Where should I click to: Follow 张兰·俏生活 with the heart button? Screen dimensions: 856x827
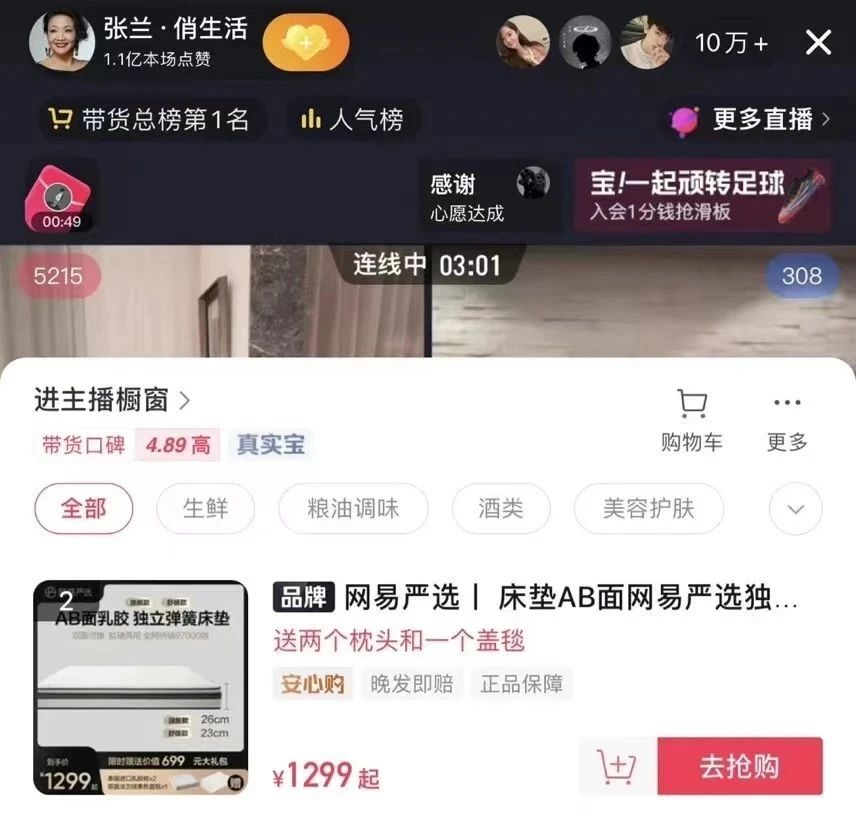pos(306,42)
